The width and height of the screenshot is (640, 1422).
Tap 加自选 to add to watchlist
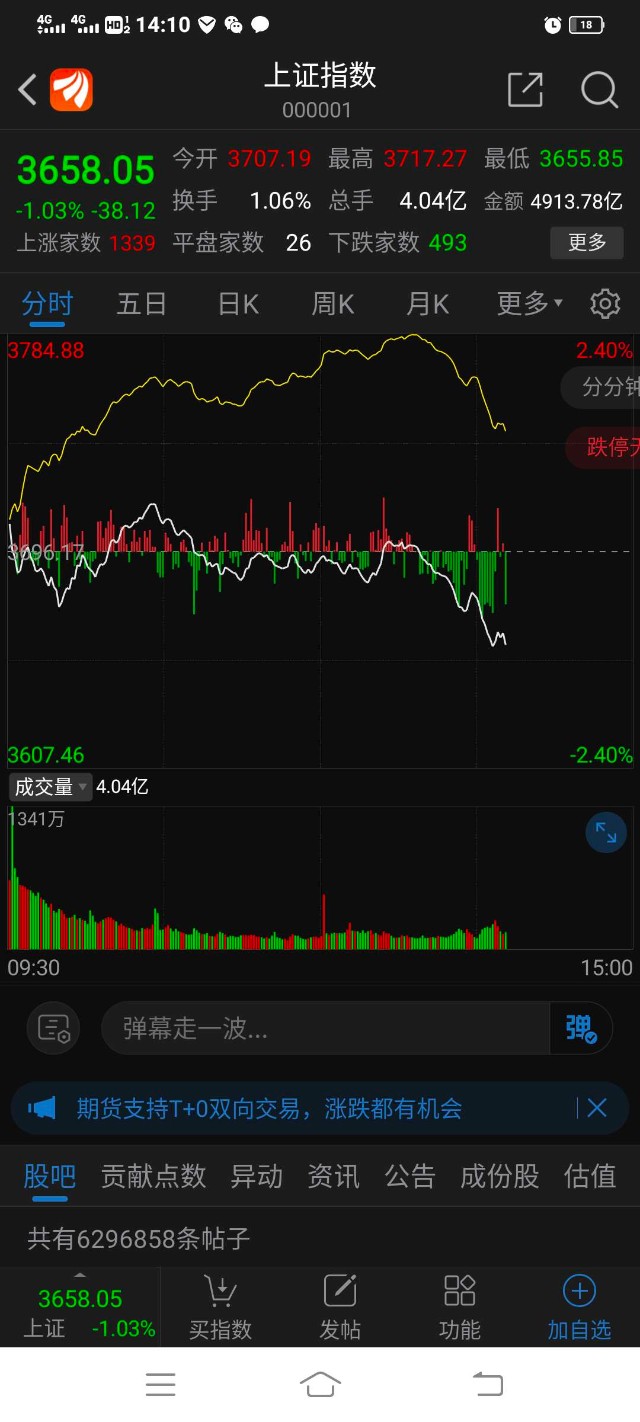click(x=579, y=1308)
